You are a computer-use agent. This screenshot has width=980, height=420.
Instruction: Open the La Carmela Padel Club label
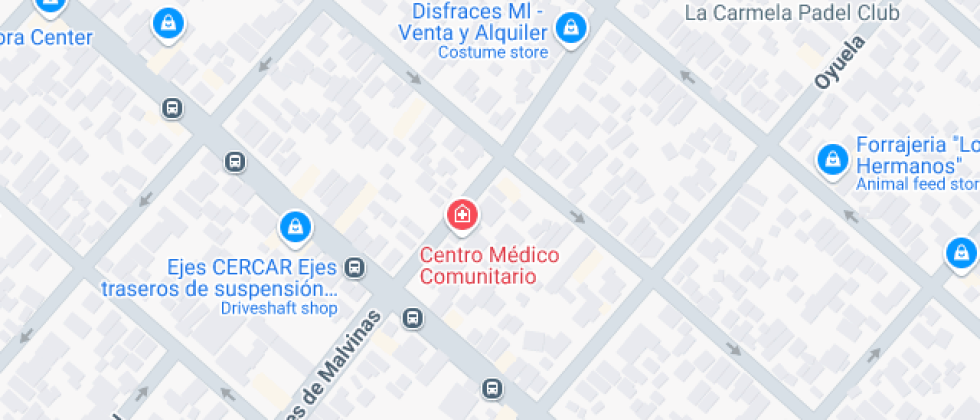(792, 12)
